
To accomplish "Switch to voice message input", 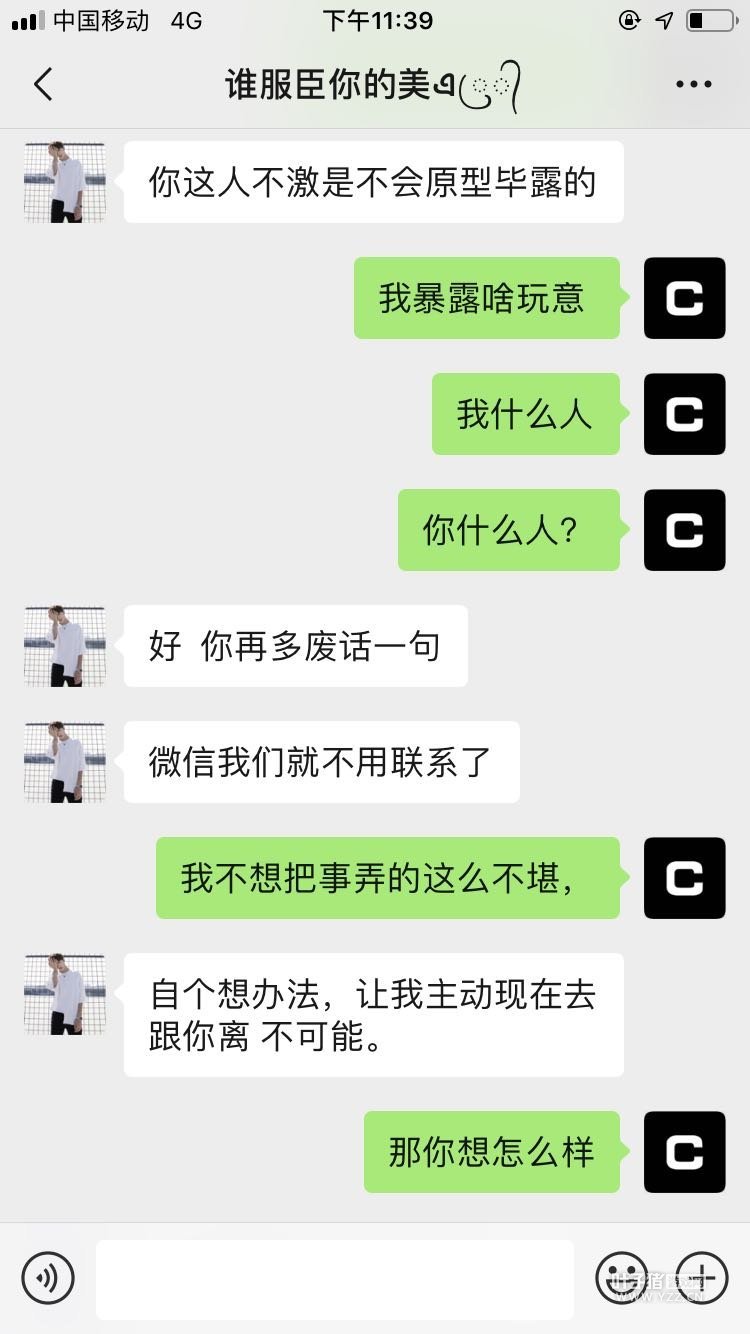I will 48,1277.
